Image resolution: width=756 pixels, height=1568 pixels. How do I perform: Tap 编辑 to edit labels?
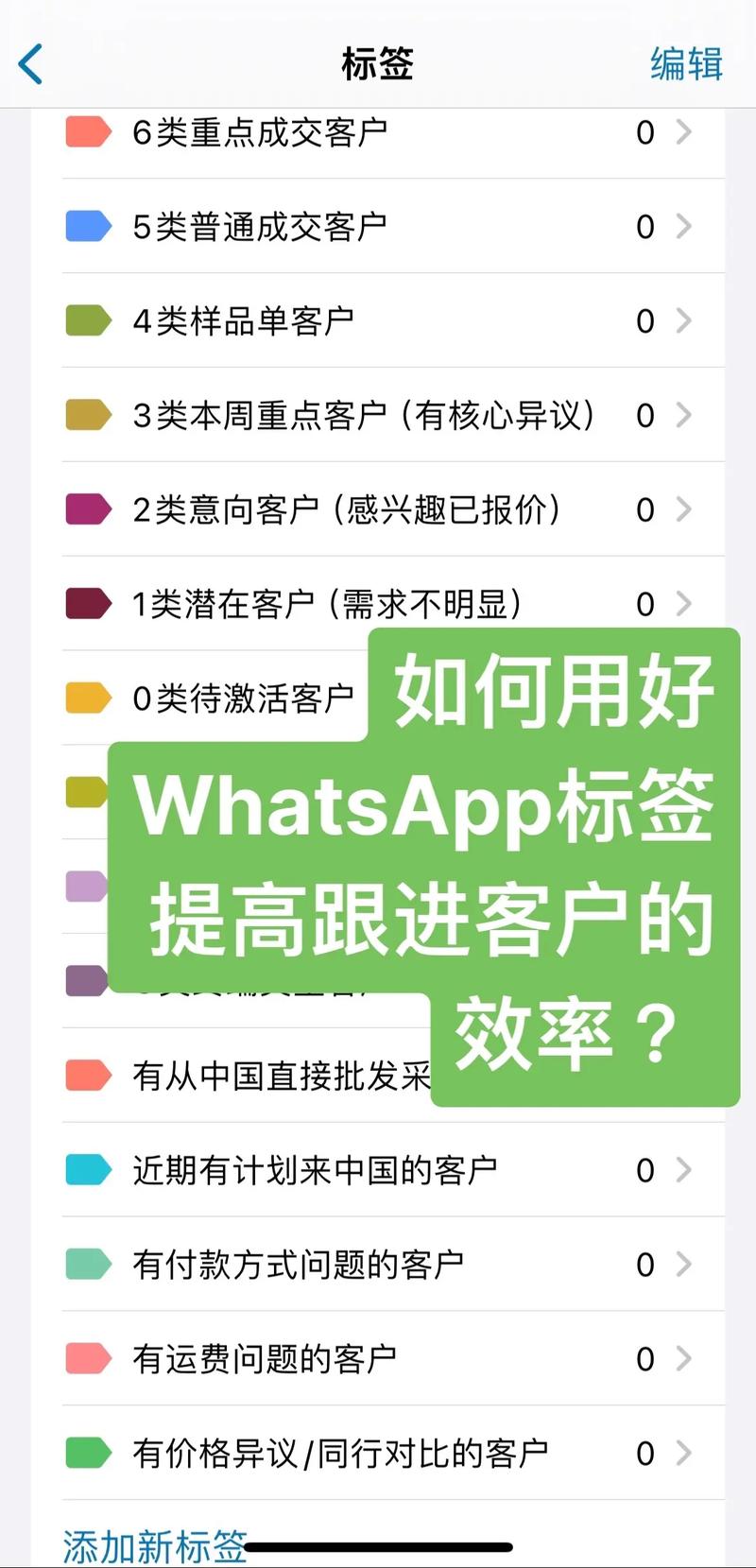pos(685,64)
